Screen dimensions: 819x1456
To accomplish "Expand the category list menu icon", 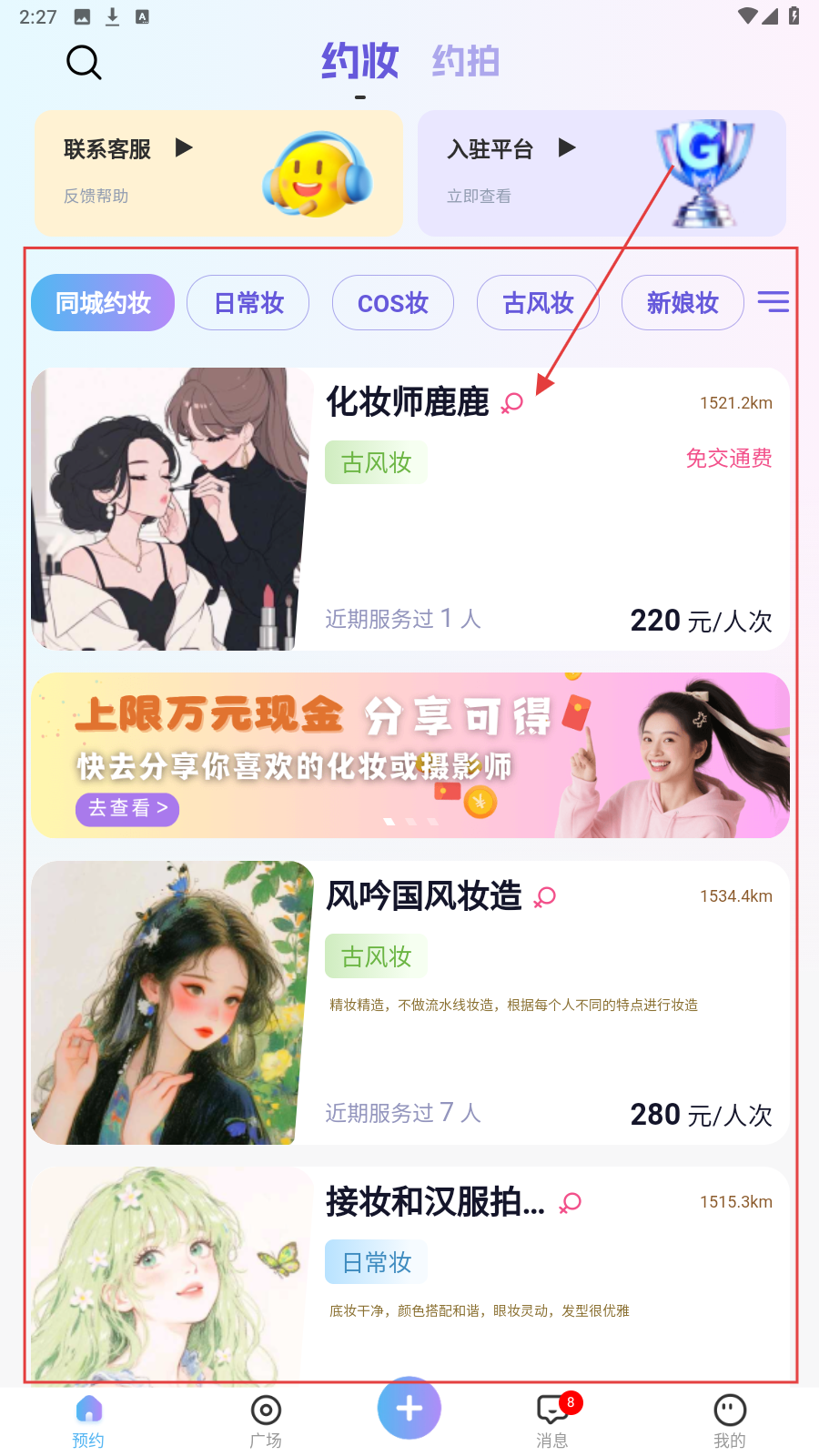I will pos(773,302).
